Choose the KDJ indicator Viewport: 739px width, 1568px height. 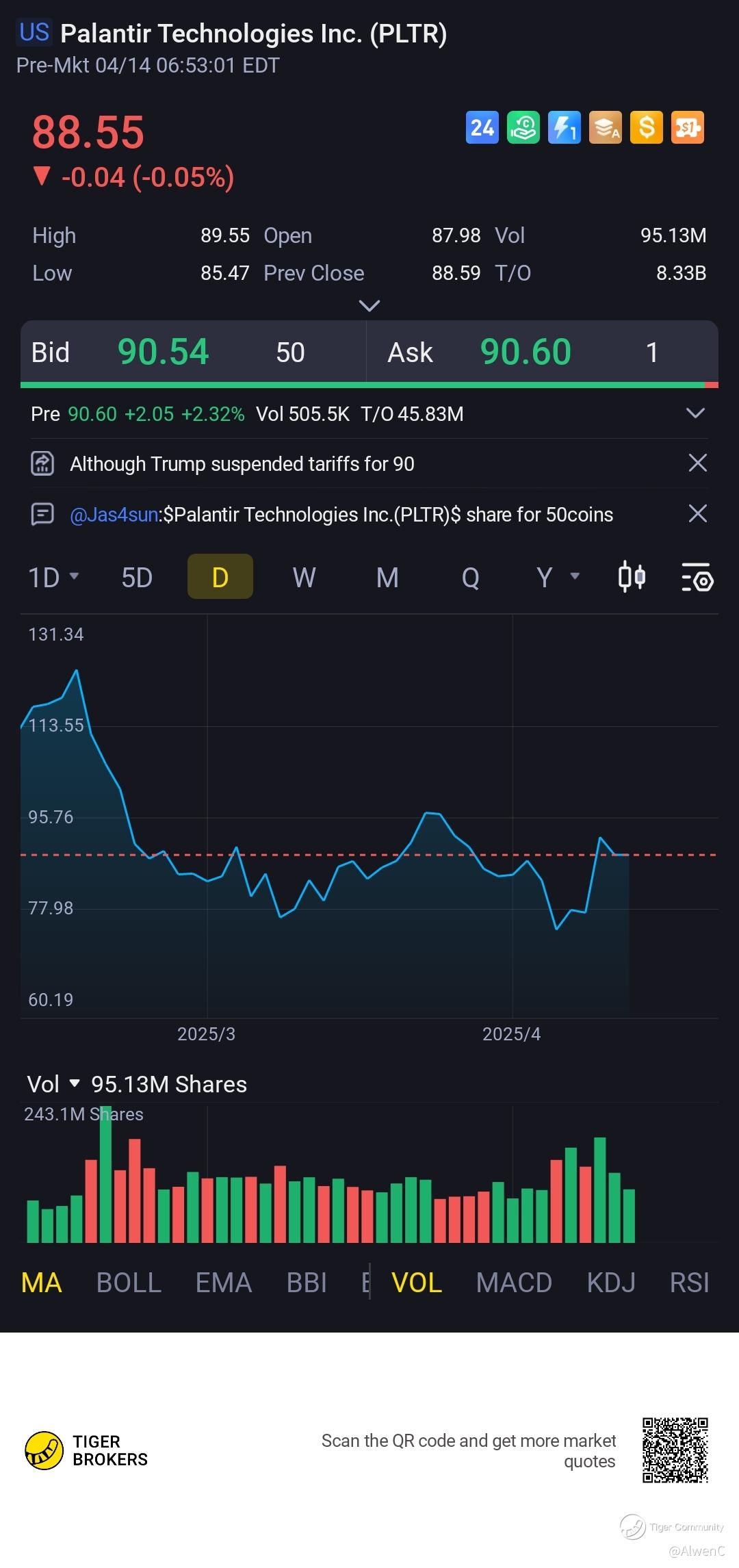pyautogui.click(x=611, y=1283)
